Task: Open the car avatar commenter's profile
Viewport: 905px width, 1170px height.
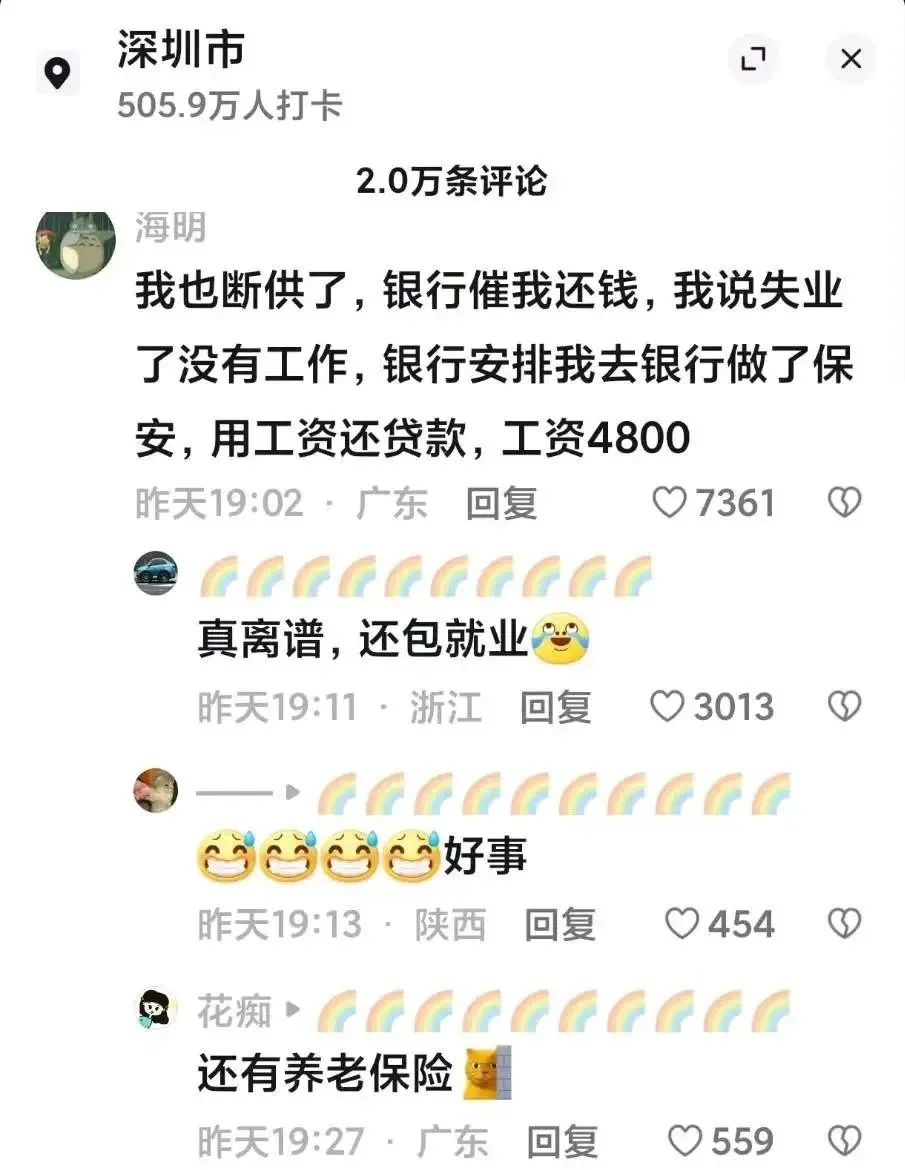Action: [156, 572]
